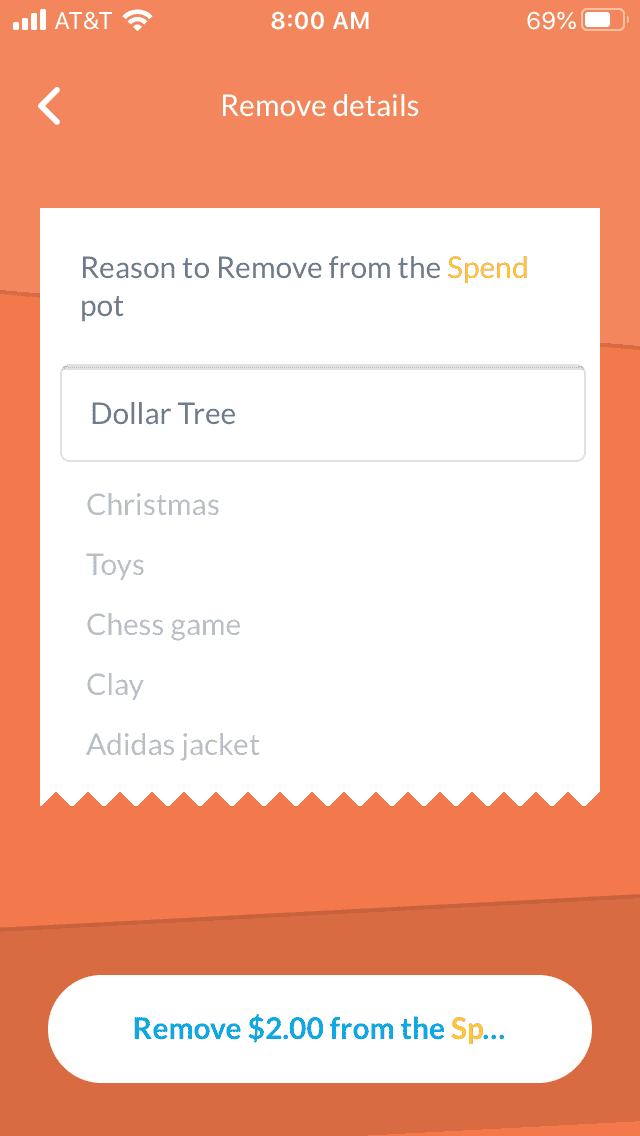640x1136 pixels.
Task: Confirm Remove $2.00 from the Spend pot
Action: (x=320, y=1029)
